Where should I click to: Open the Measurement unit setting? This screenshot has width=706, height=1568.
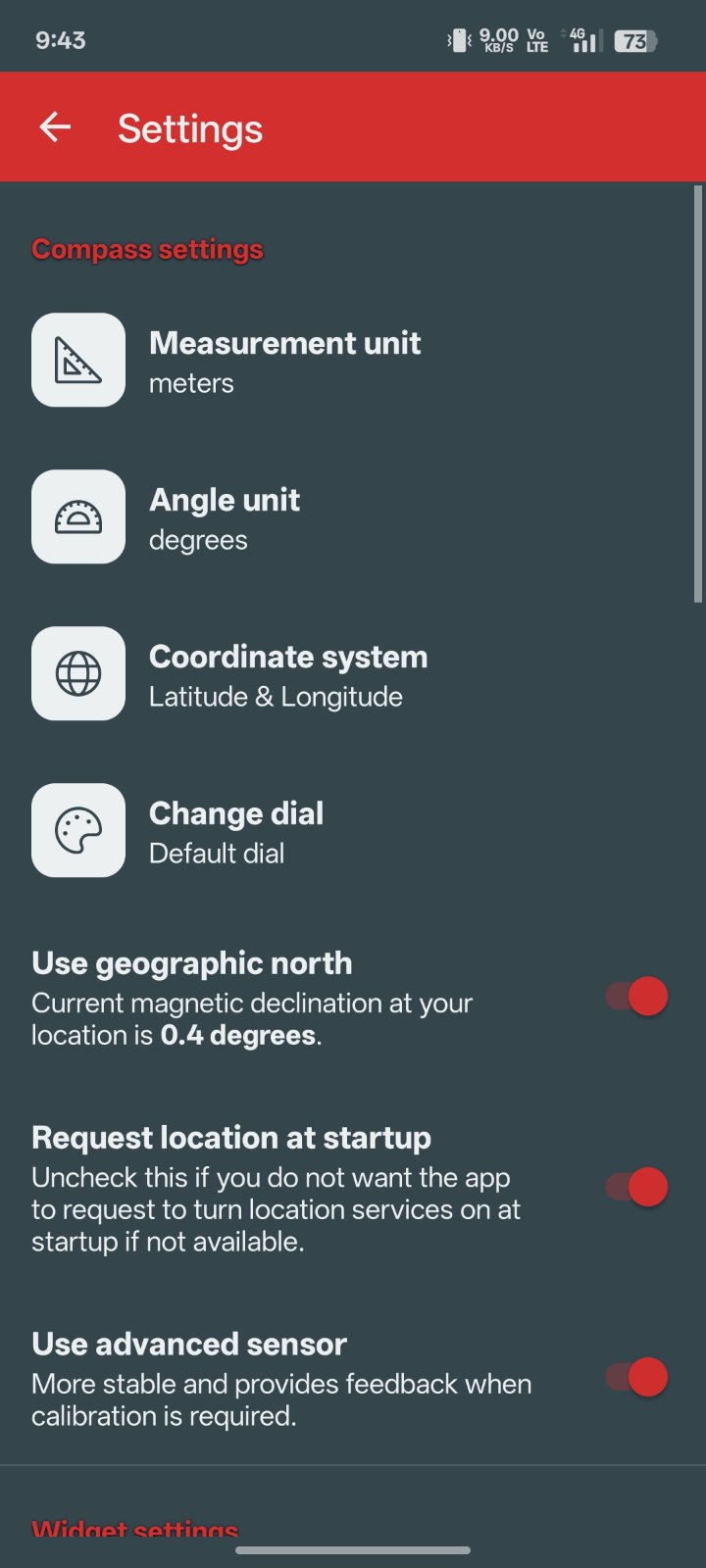pyautogui.click(x=284, y=361)
